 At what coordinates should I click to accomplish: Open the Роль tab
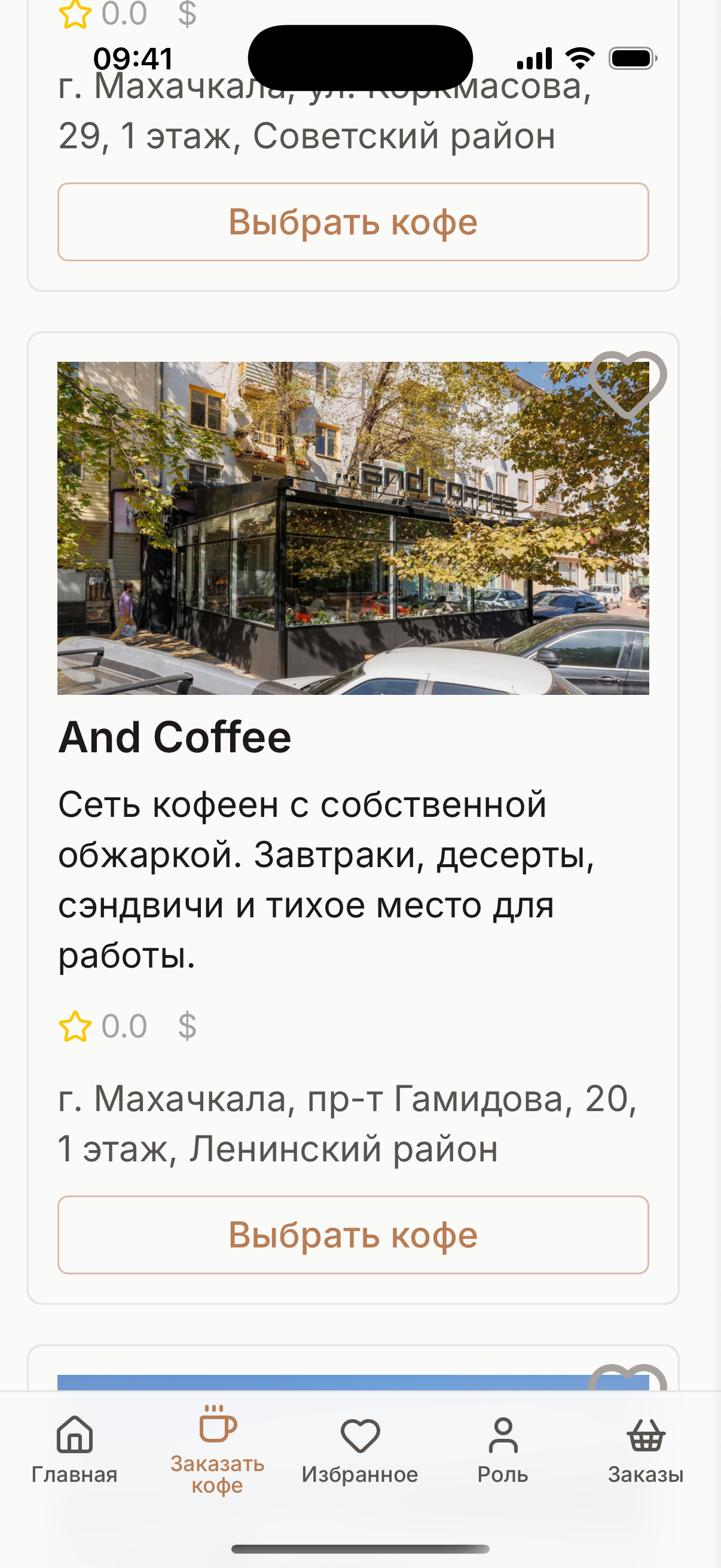click(x=503, y=1450)
